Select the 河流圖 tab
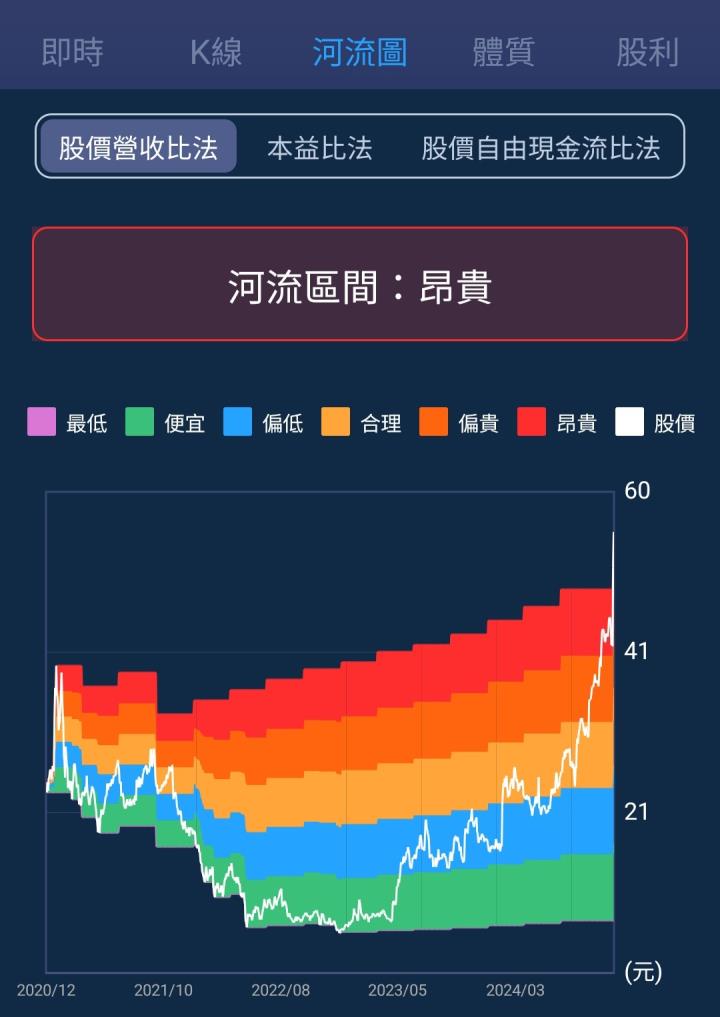Viewport: 720px width, 1017px height. 360,53
